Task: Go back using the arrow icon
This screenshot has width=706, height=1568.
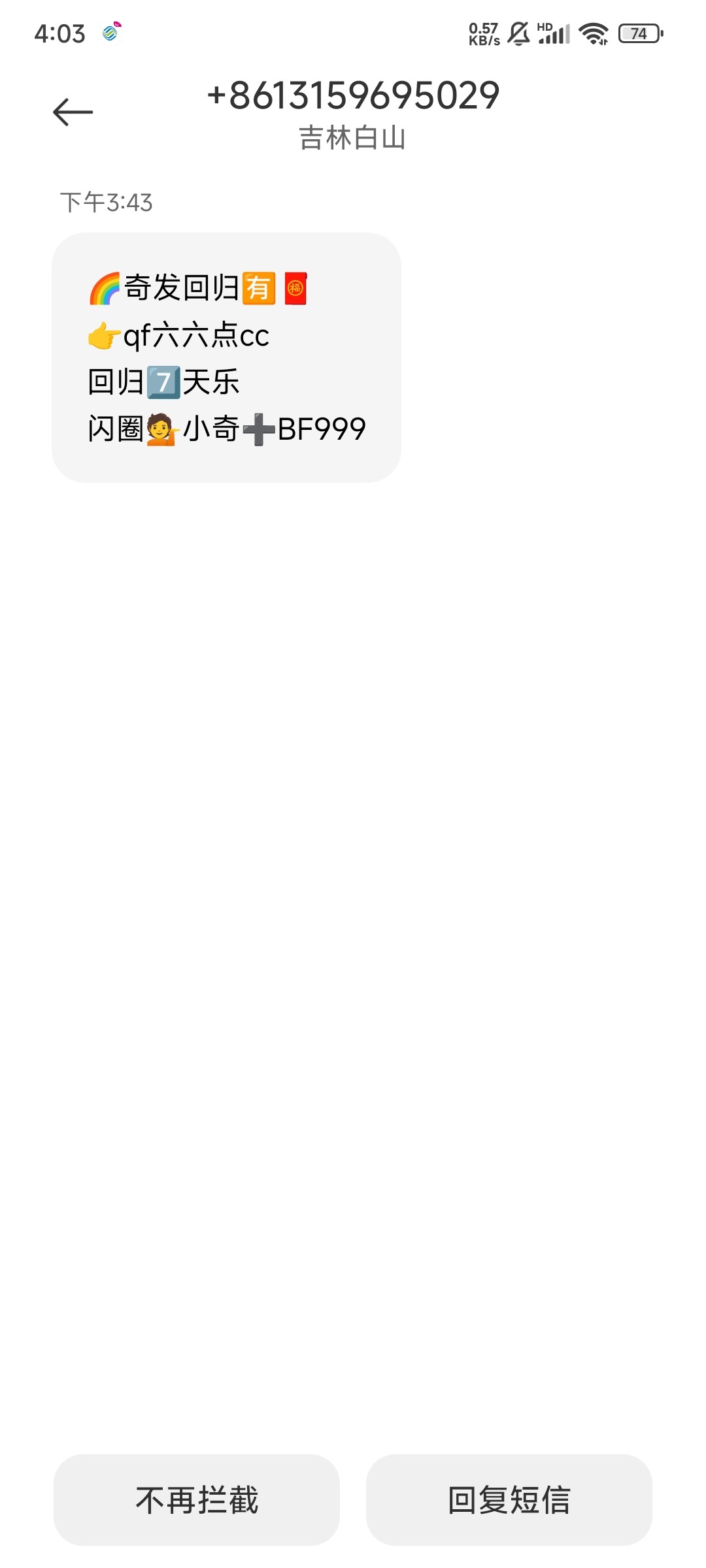Action: (x=73, y=112)
